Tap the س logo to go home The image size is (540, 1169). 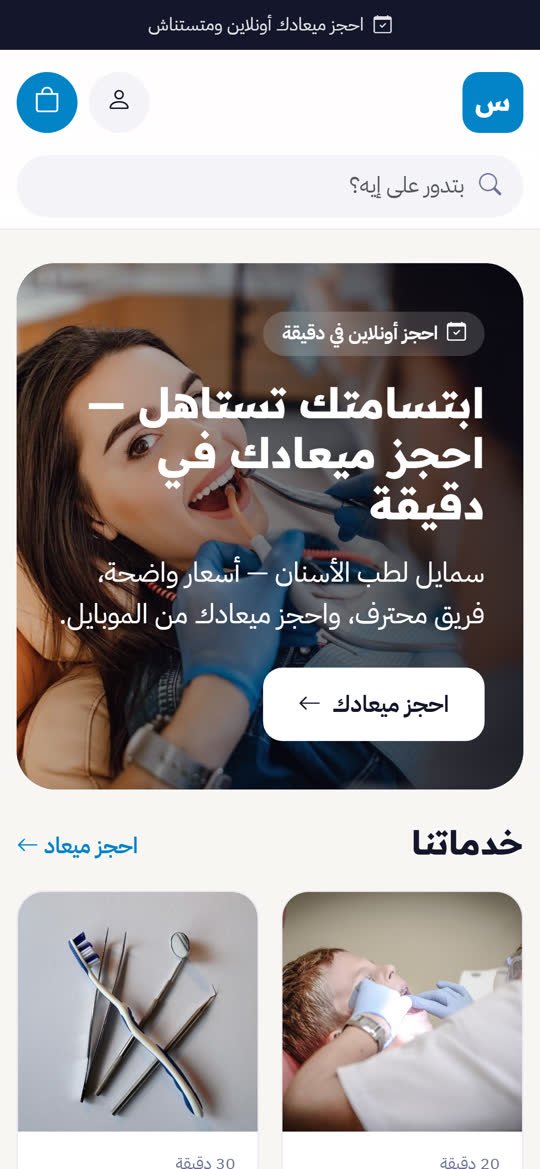click(493, 102)
